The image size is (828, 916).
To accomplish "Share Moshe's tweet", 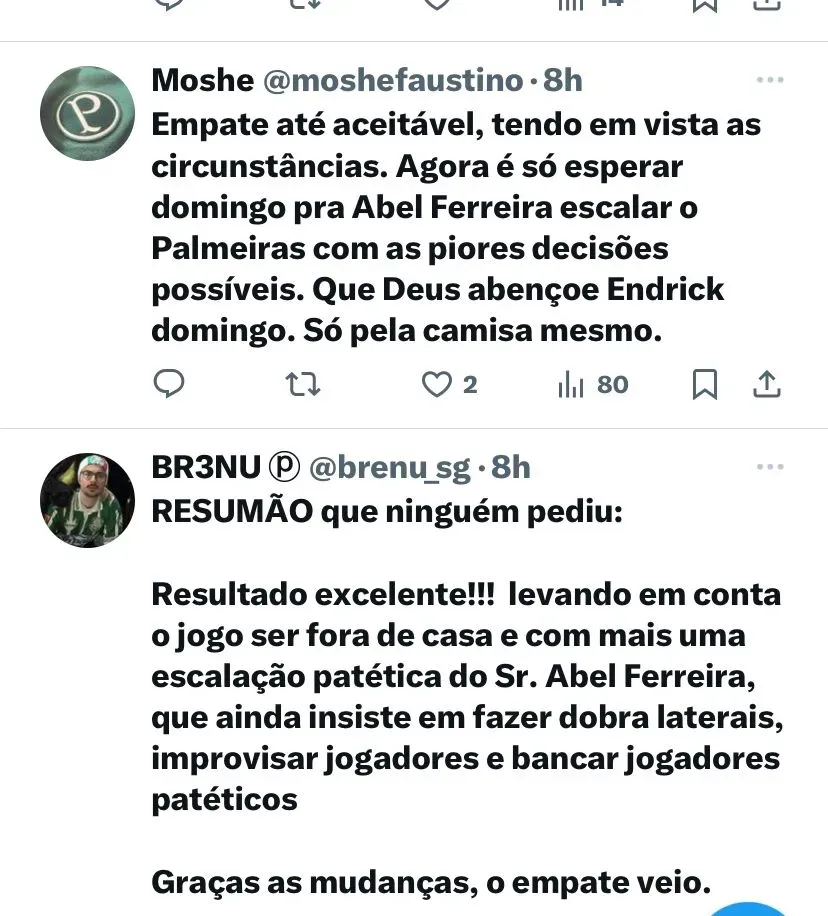I will [x=766, y=384].
